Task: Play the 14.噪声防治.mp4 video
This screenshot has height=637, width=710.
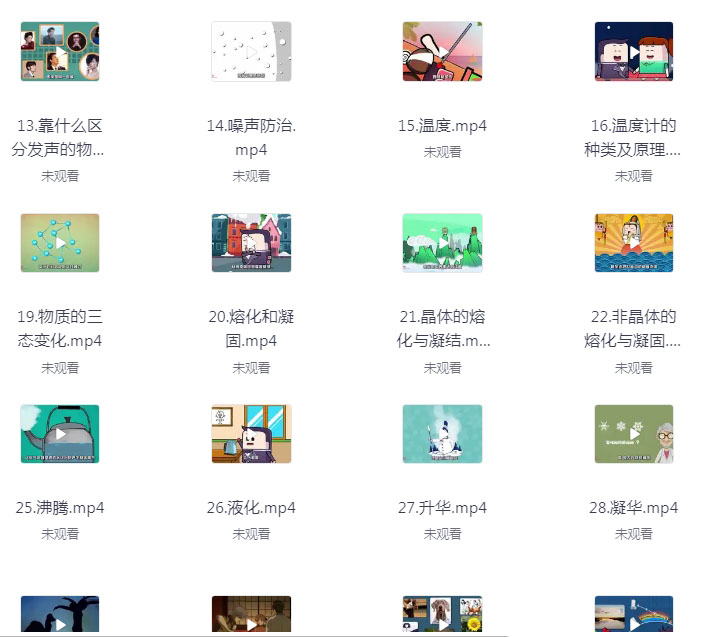Action: tap(251, 52)
